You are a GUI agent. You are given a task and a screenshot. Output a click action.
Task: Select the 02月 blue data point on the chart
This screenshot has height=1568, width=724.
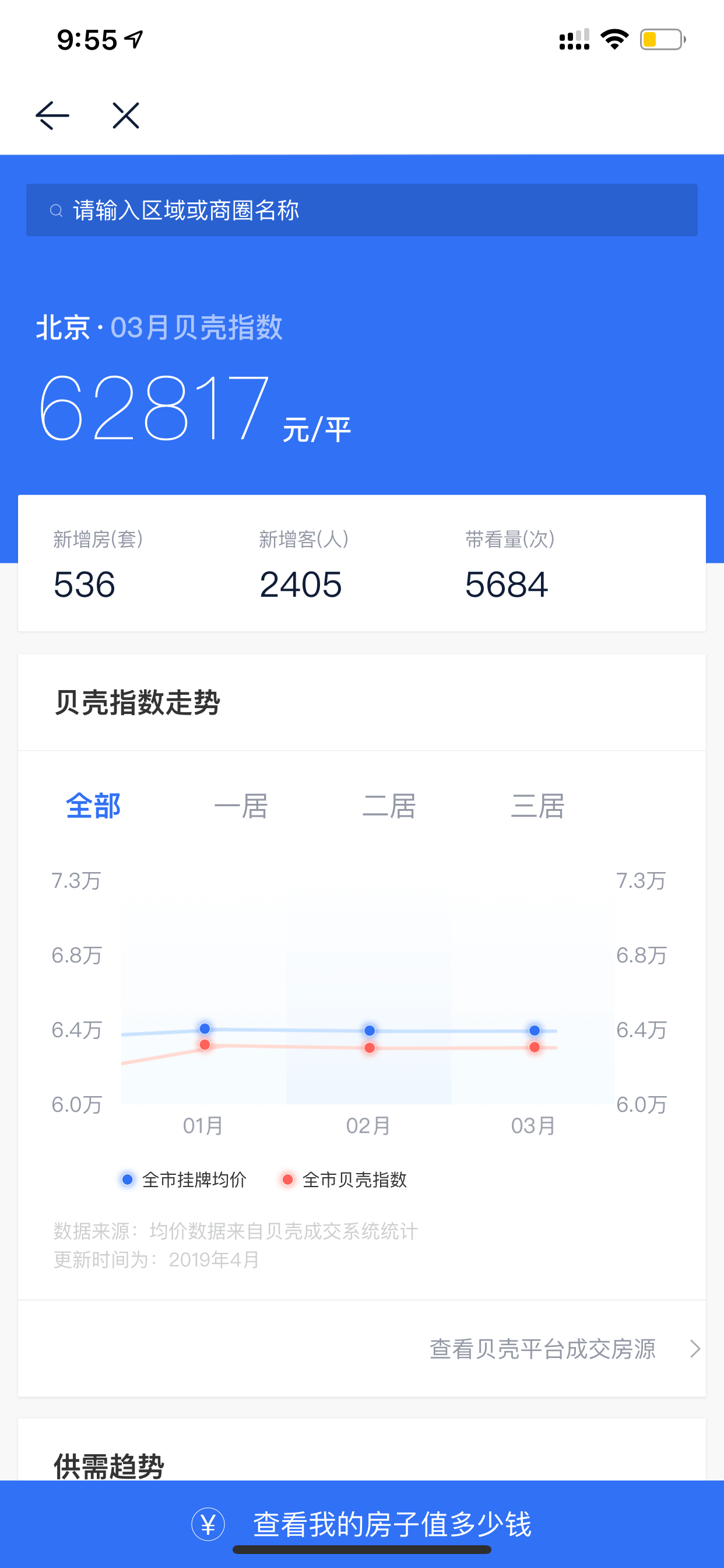(370, 1031)
